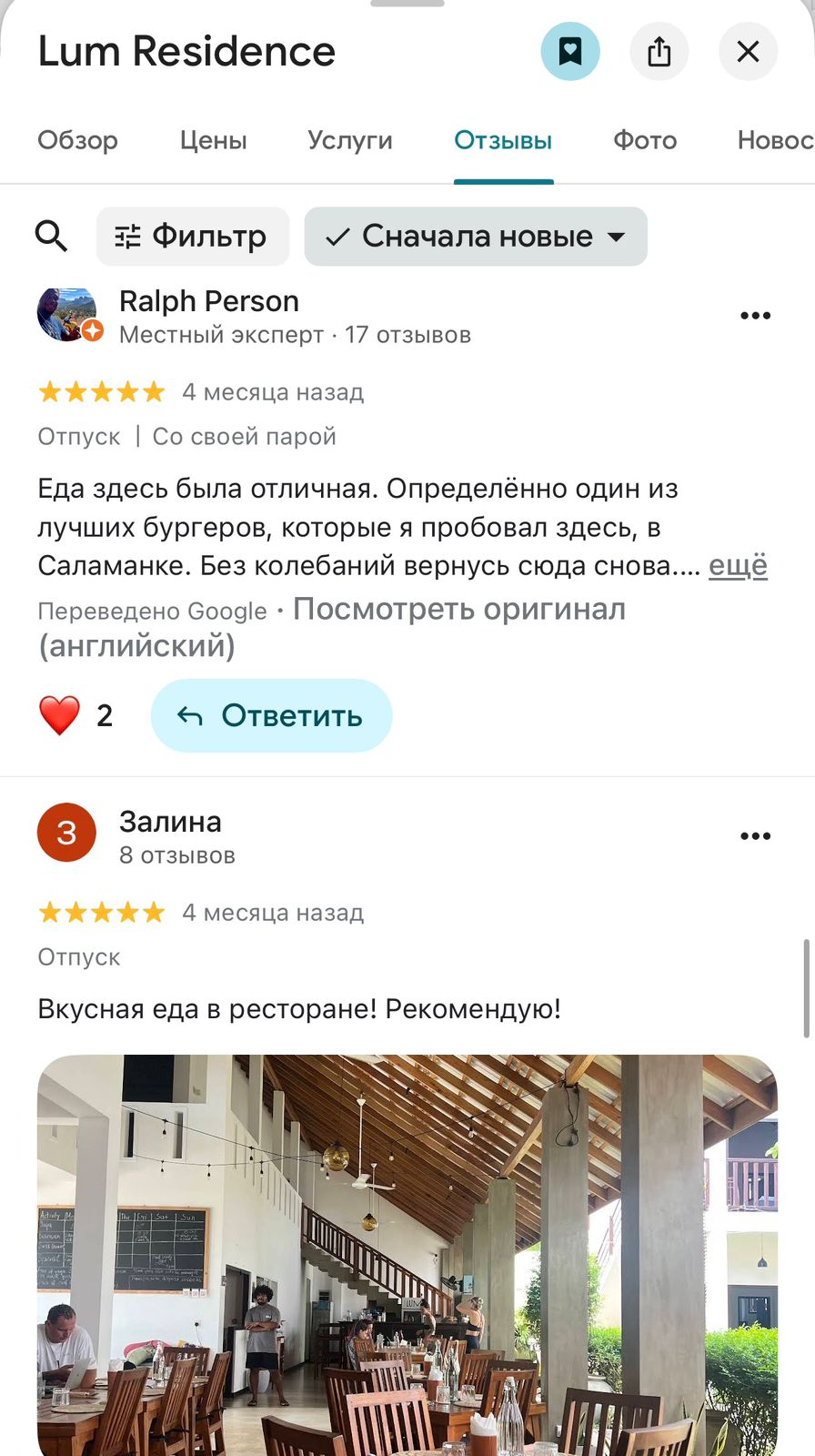The width and height of the screenshot is (815, 1456).
Task: Open Ralph Person's profile
Action: click(x=208, y=302)
